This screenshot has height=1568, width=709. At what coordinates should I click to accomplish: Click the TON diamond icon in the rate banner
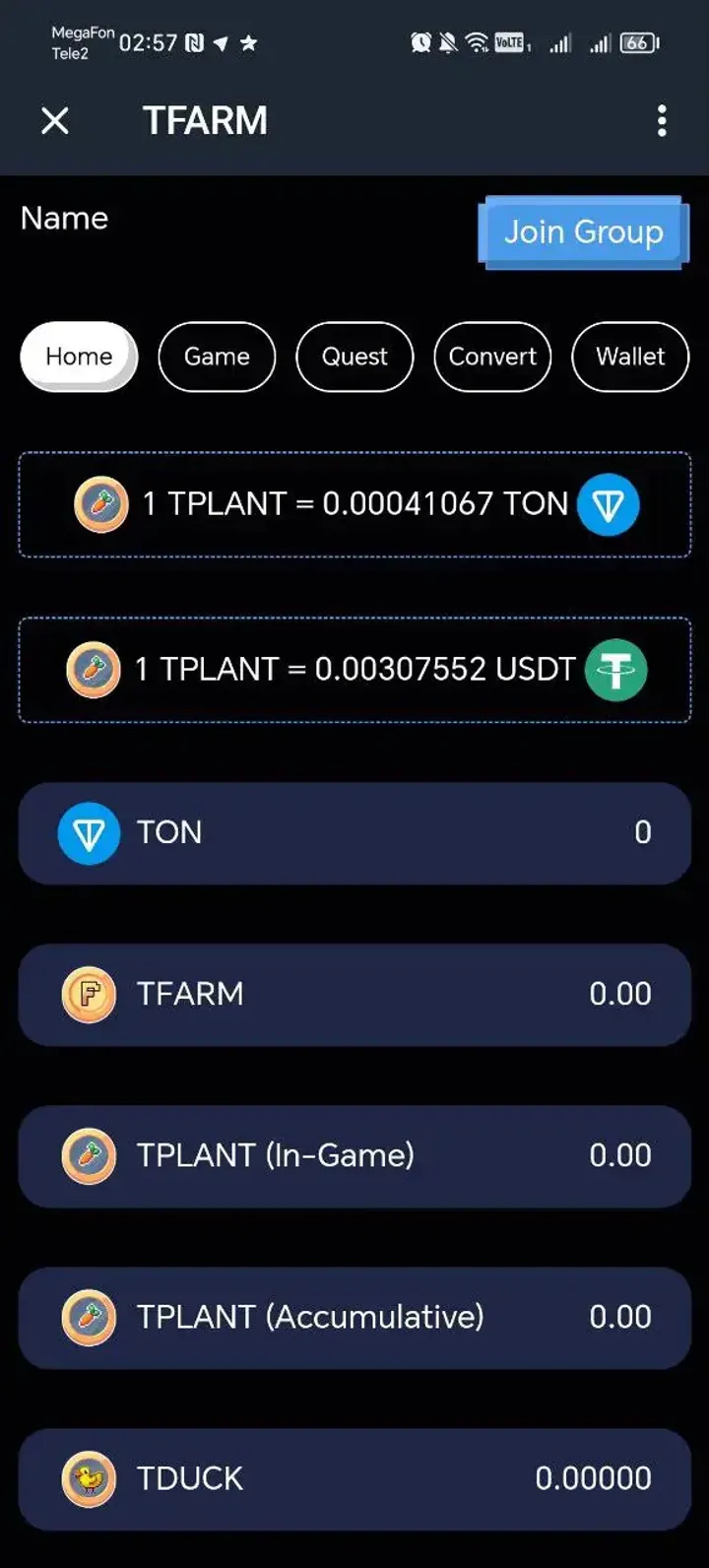tap(608, 505)
